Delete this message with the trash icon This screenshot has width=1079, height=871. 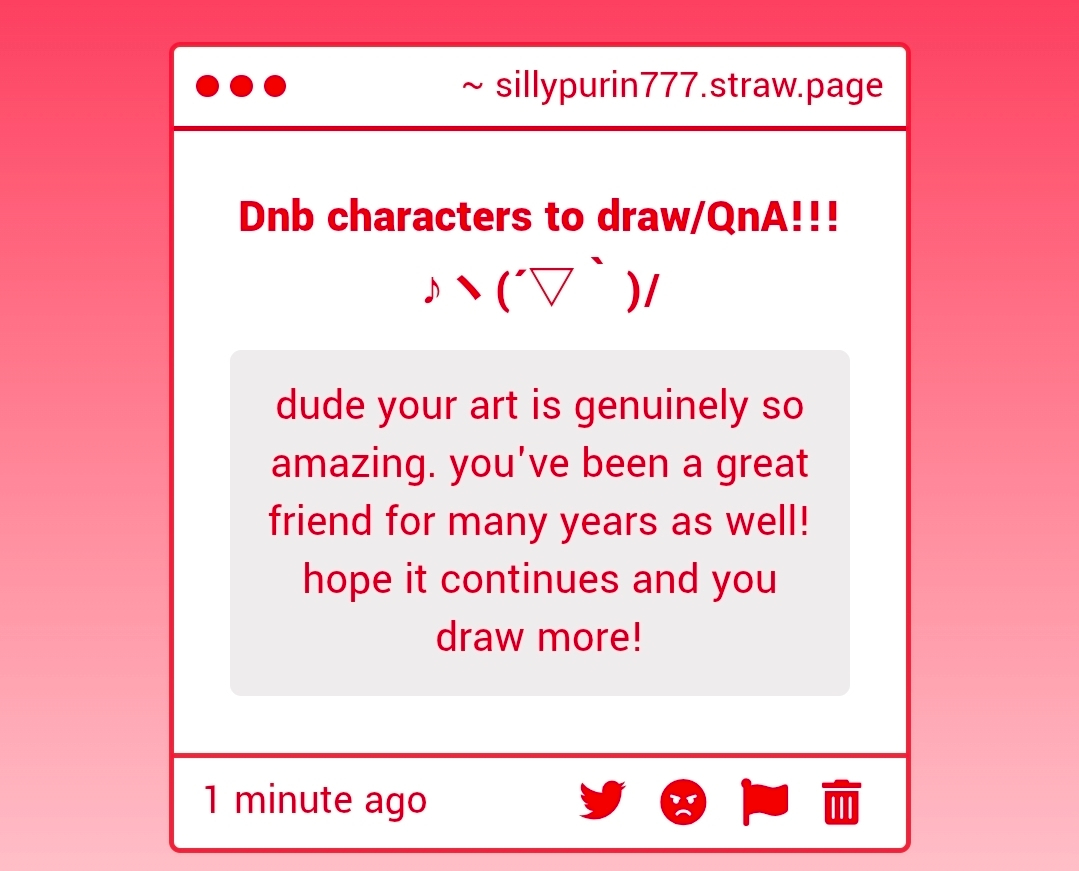pos(841,802)
